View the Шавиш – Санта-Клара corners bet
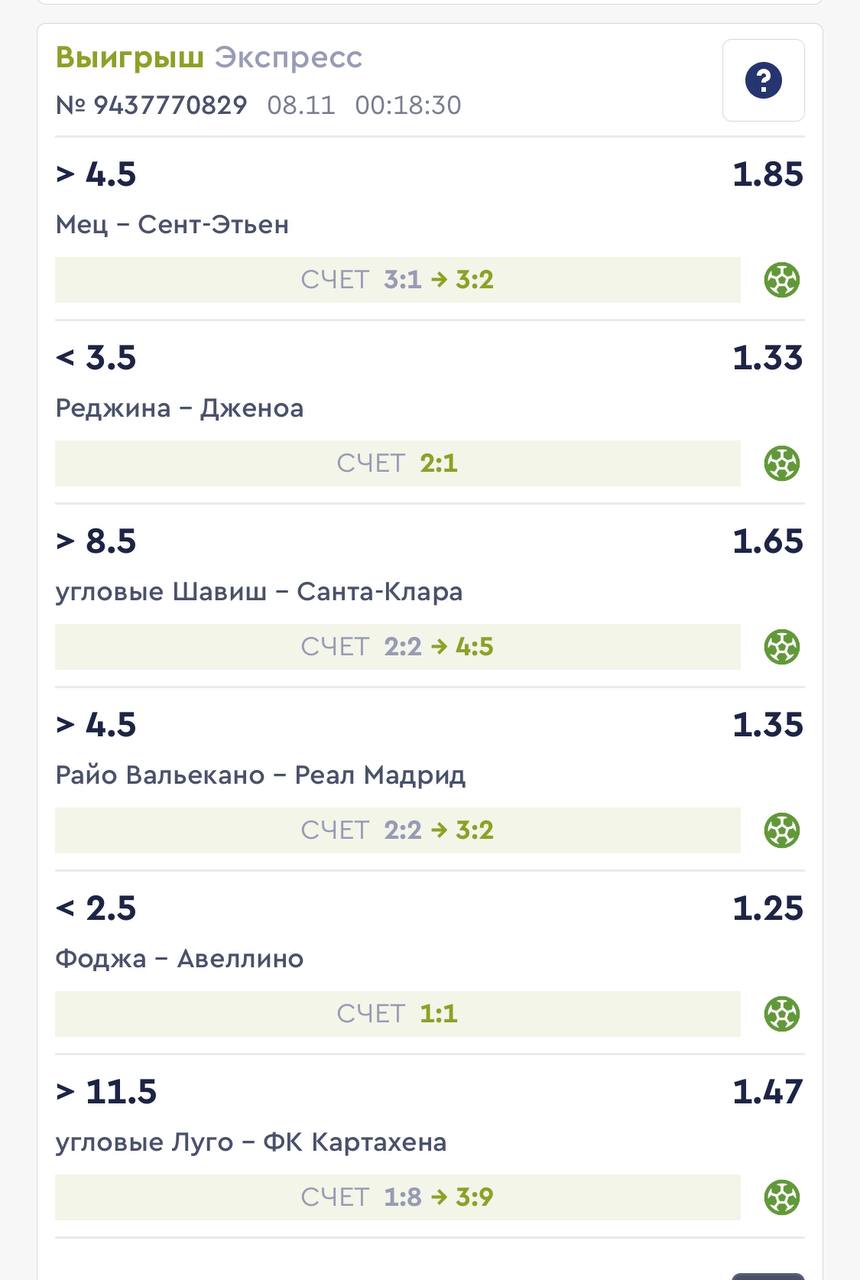This screenshot has width=860, height=1280. (x=430, y=595)
